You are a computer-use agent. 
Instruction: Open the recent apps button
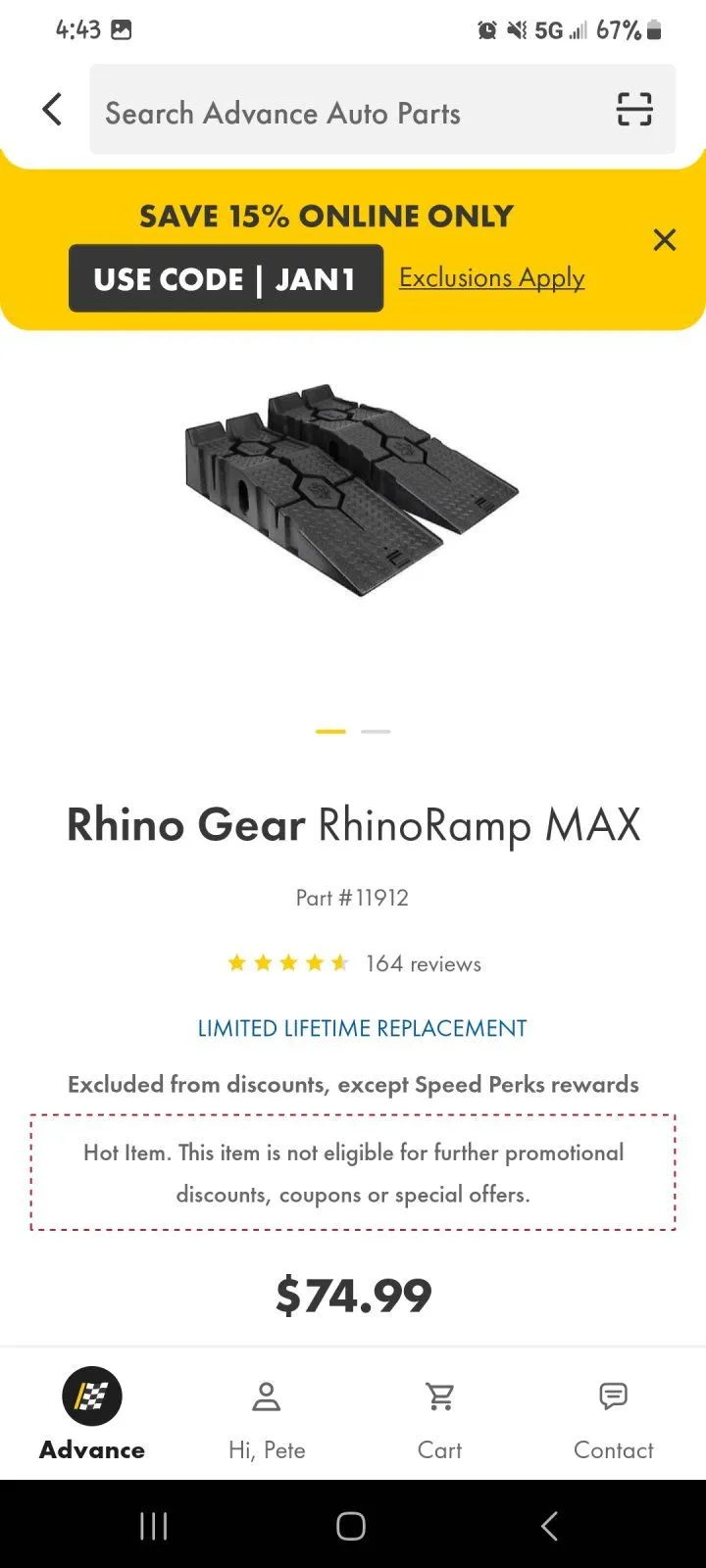click(154, 1526)
